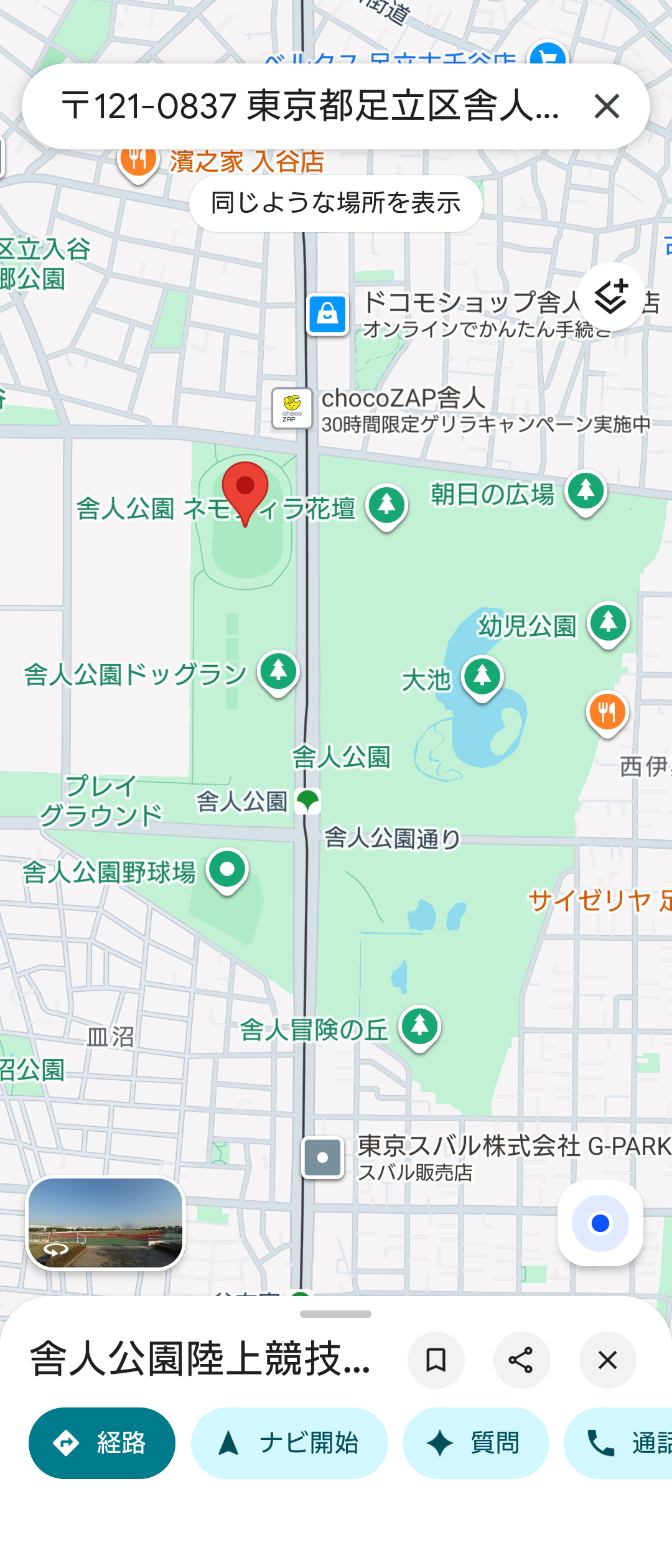Viewport: 672px width, 1568px height.
Task: Share this place
Action: click(521, 1360)
